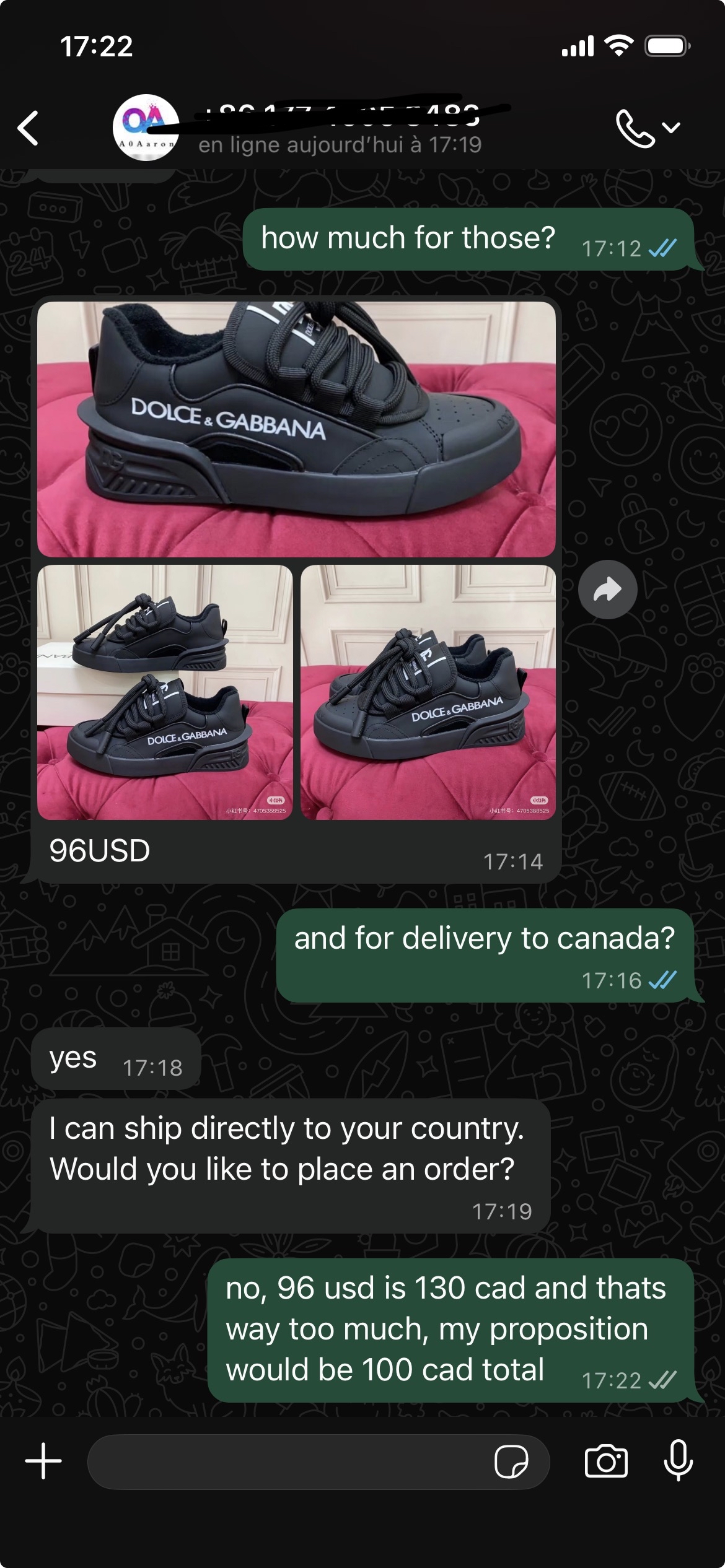Viewport: 725px width, 1568px height.
Task: Open contact info from the header
Action: click(x=341, y=128)
